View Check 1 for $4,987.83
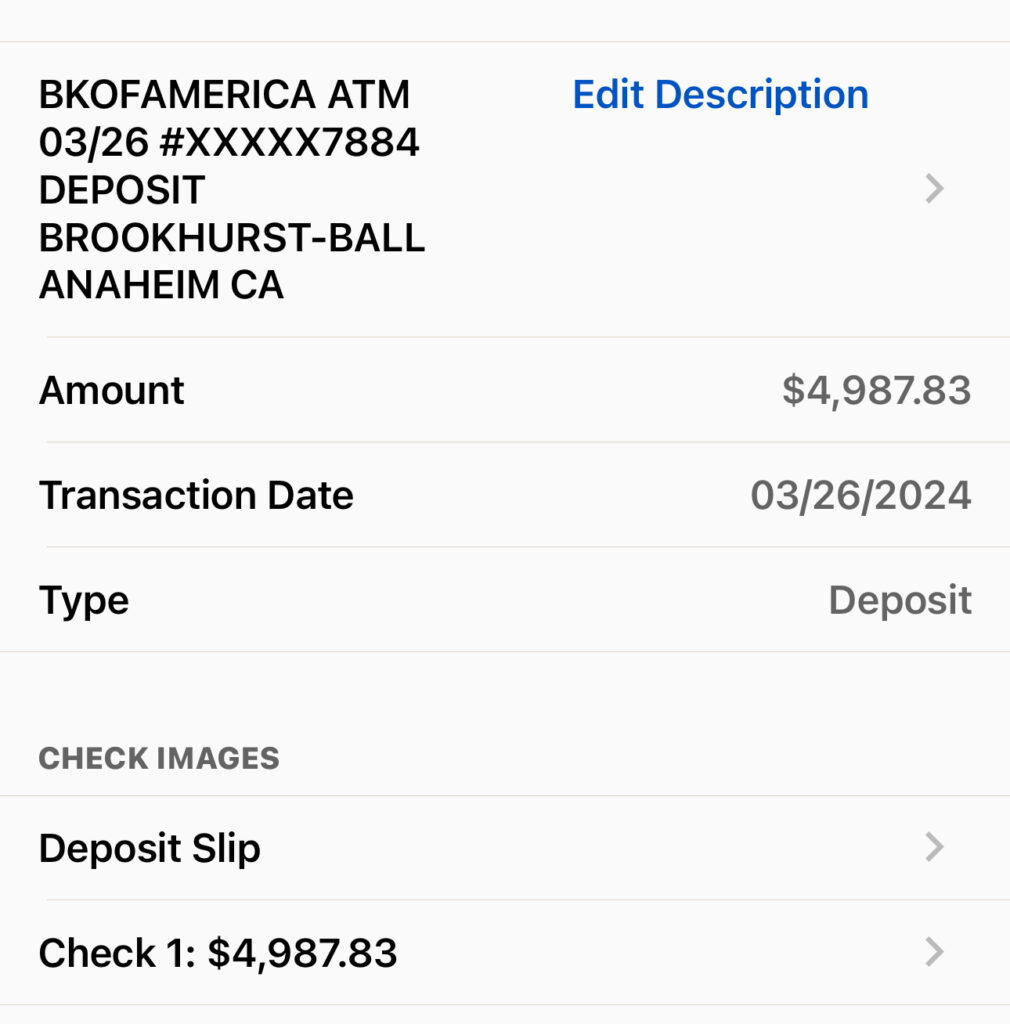The width and height of the screenshot is (1010, 1024). click(x=218, y=953)
